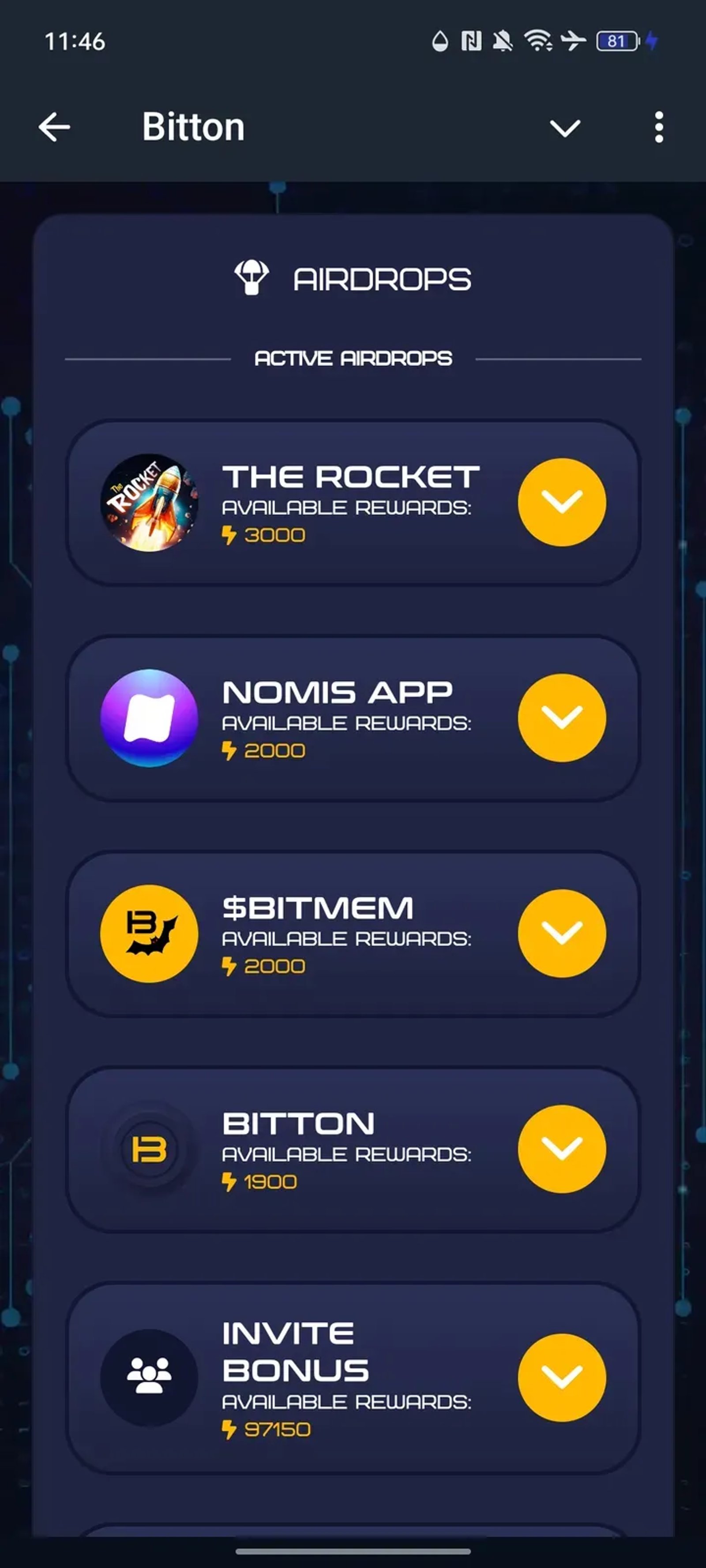Collapse the Bitton mini app

pyautogui.click(x=564, y=128)
